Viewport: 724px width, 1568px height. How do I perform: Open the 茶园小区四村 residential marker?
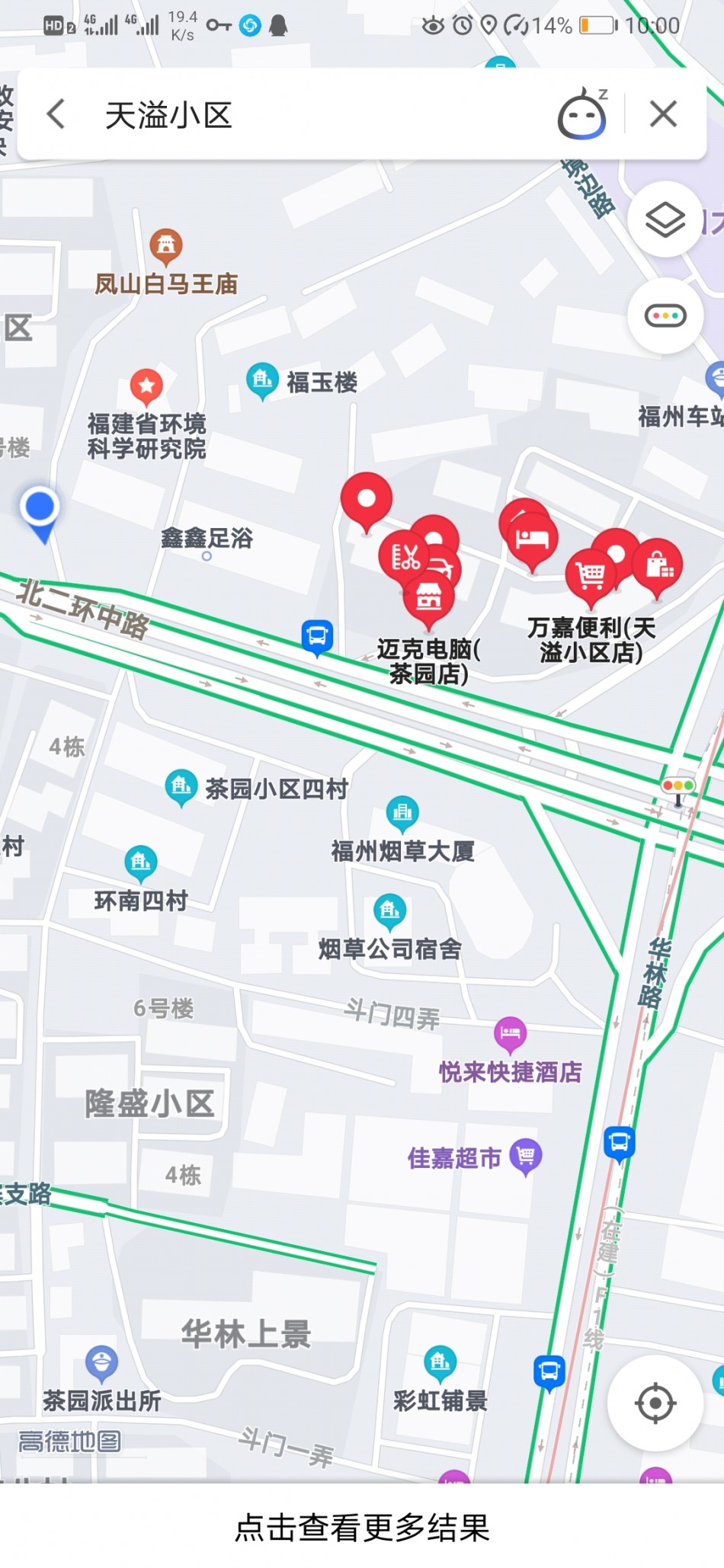(x=181, y=786)
